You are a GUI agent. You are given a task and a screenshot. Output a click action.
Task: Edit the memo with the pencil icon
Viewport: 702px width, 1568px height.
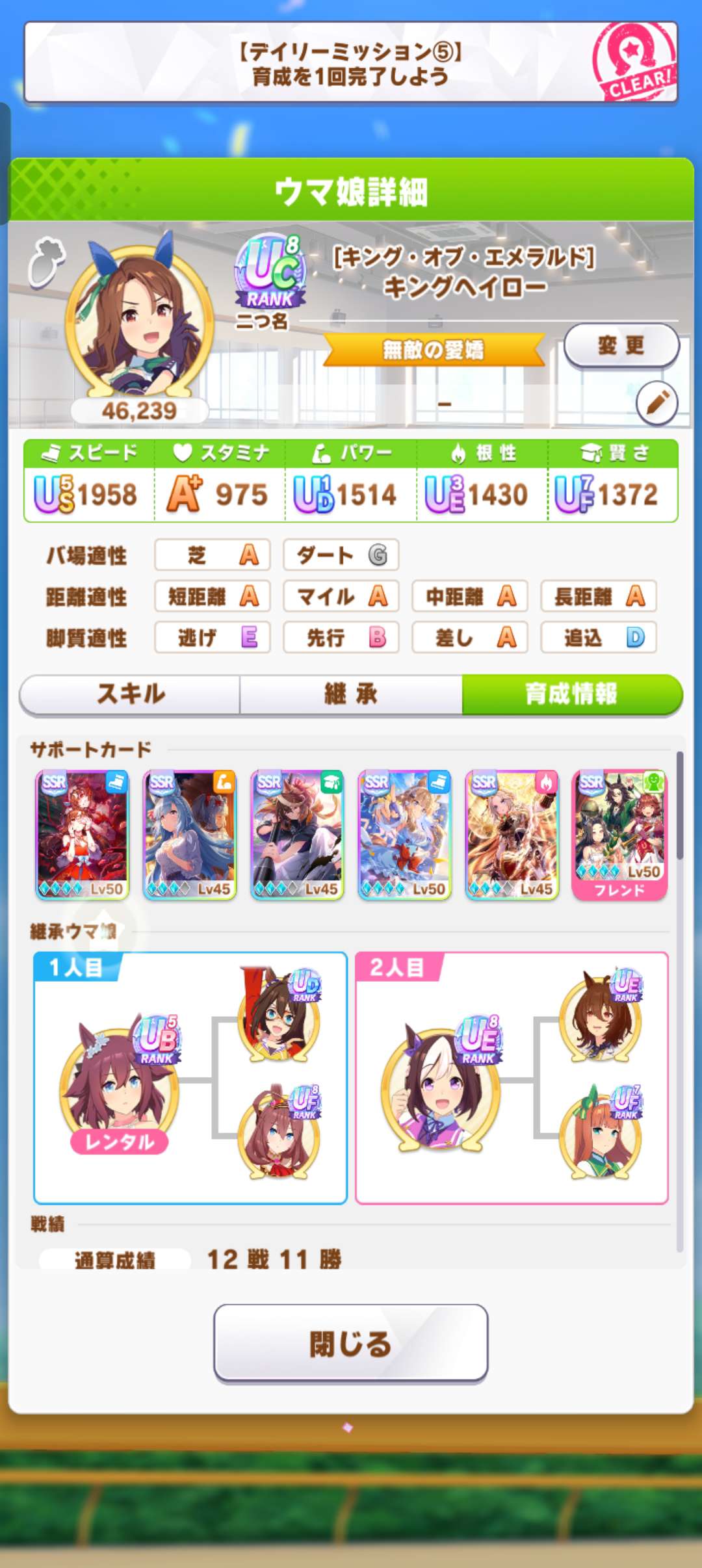click(x=656, y=403)
